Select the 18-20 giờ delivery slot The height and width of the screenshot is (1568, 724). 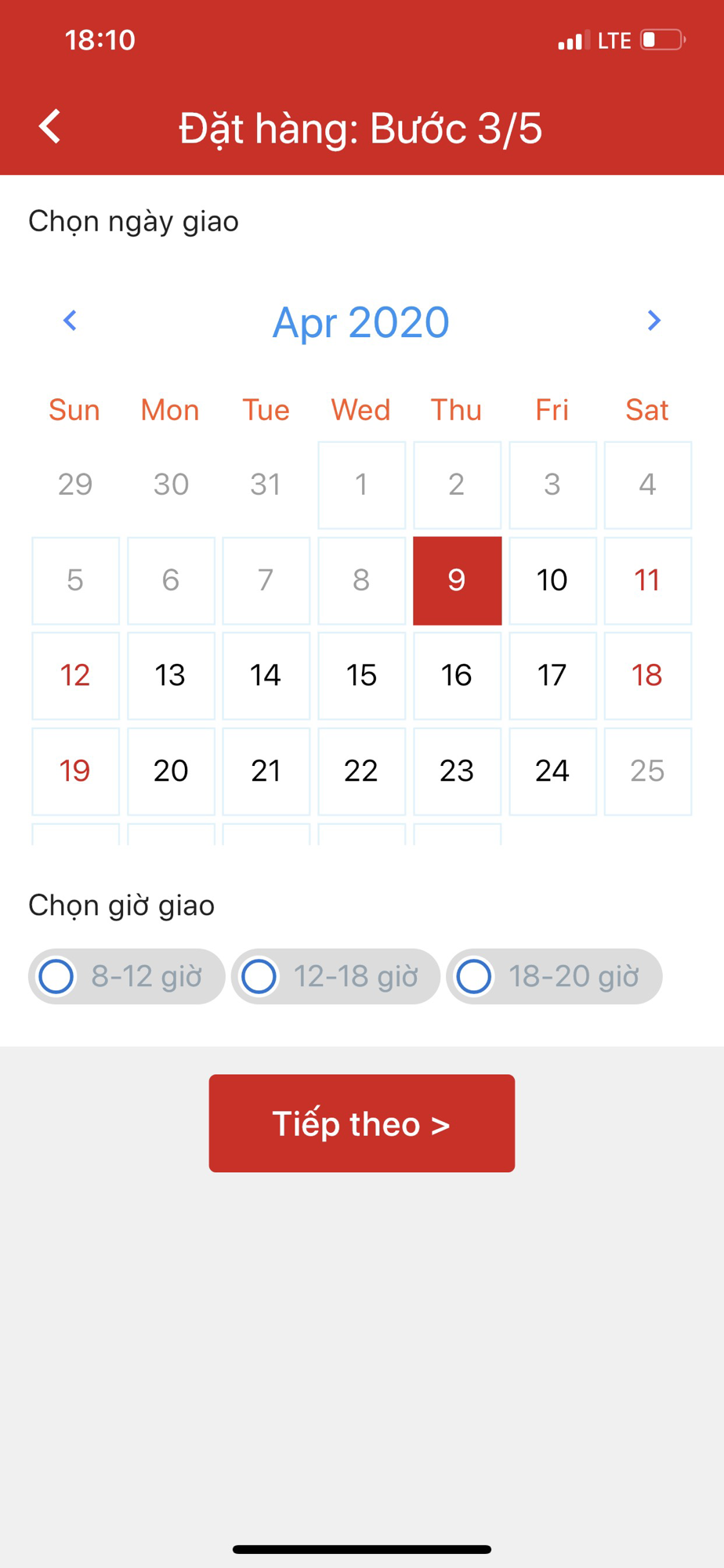point(555,977)
